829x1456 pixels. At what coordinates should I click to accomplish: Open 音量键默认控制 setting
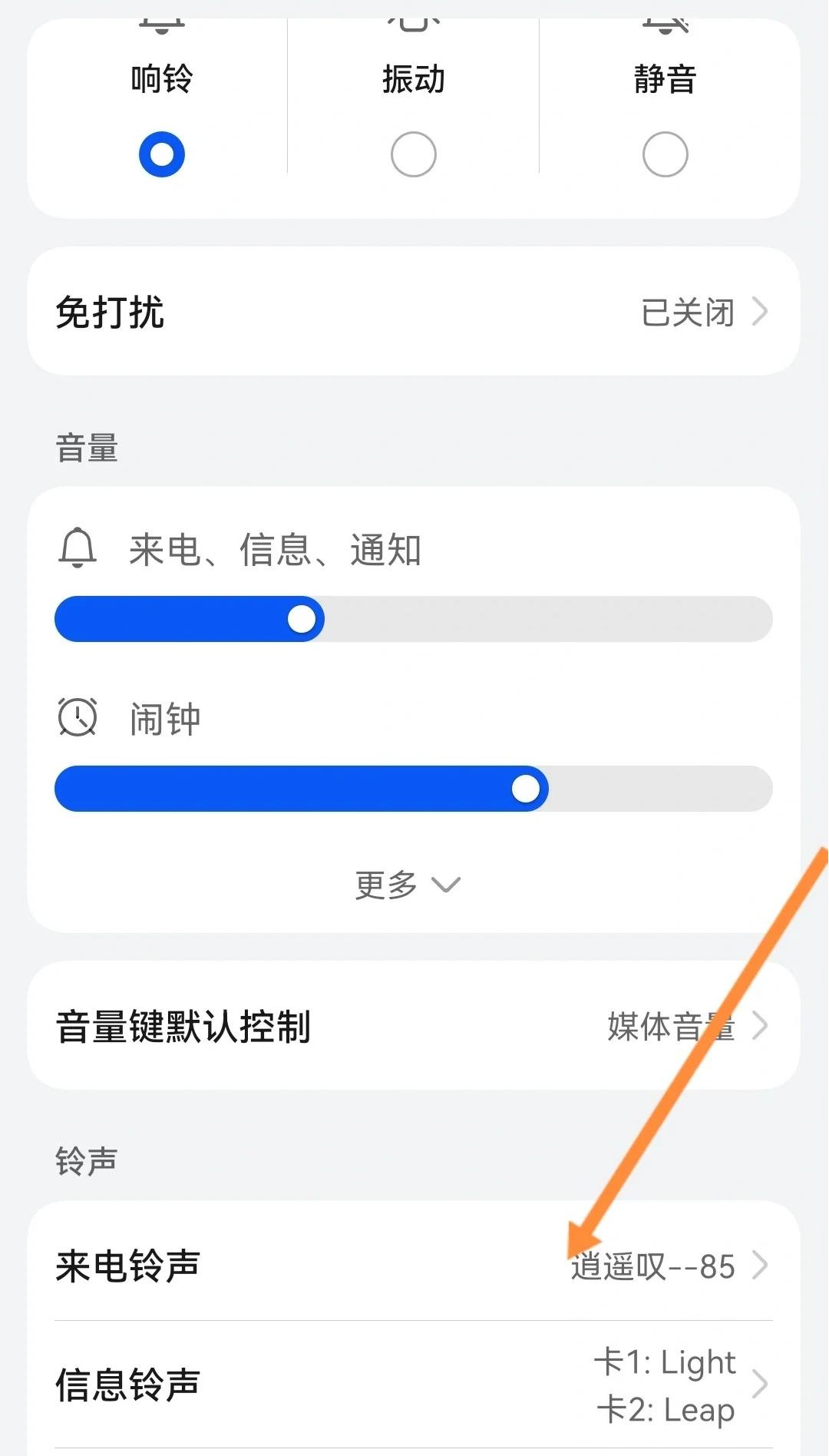tap(413, 1026)
